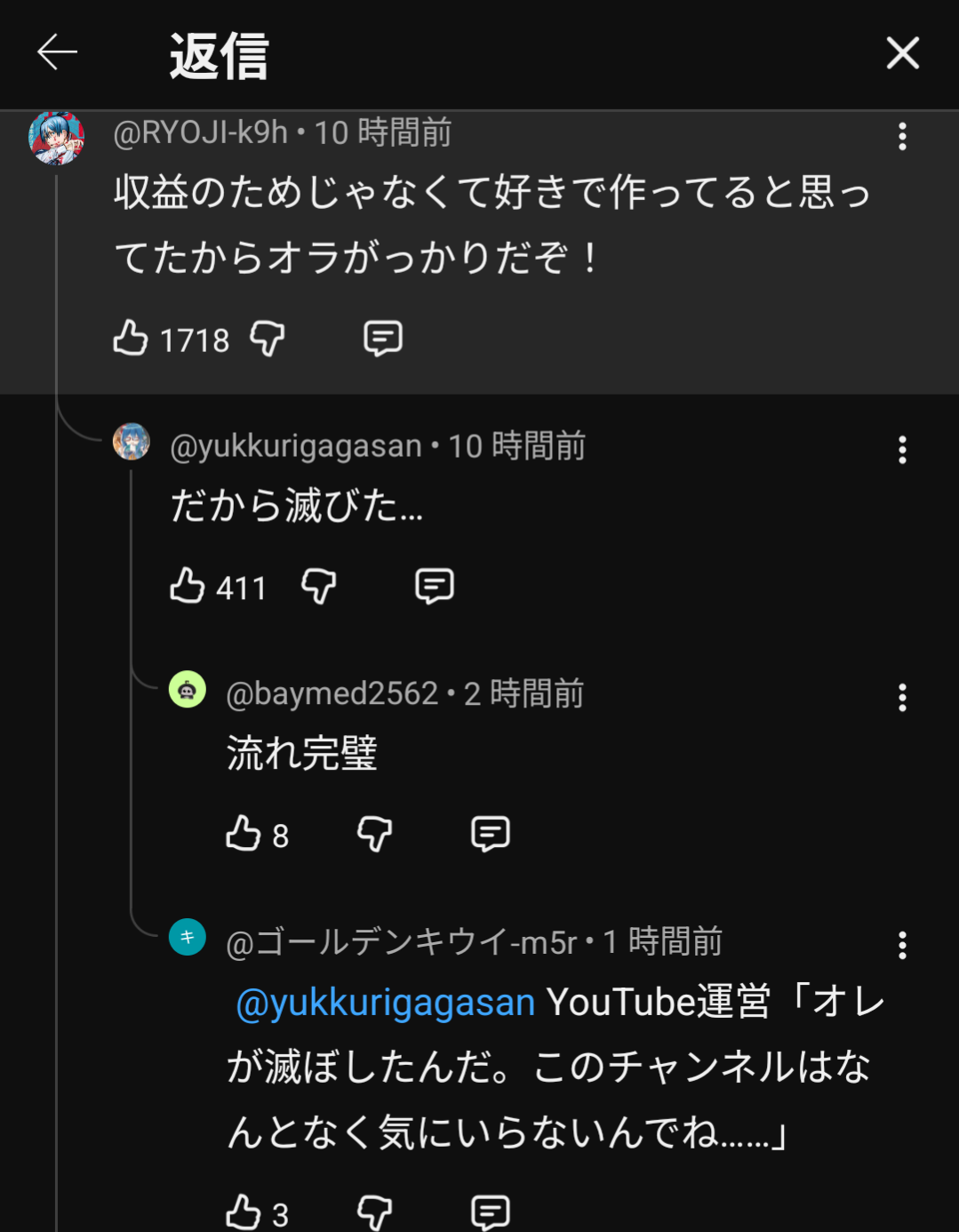959x1232 pixels.
Task: Go back from the 返信 screen
Action: [57, 53]
